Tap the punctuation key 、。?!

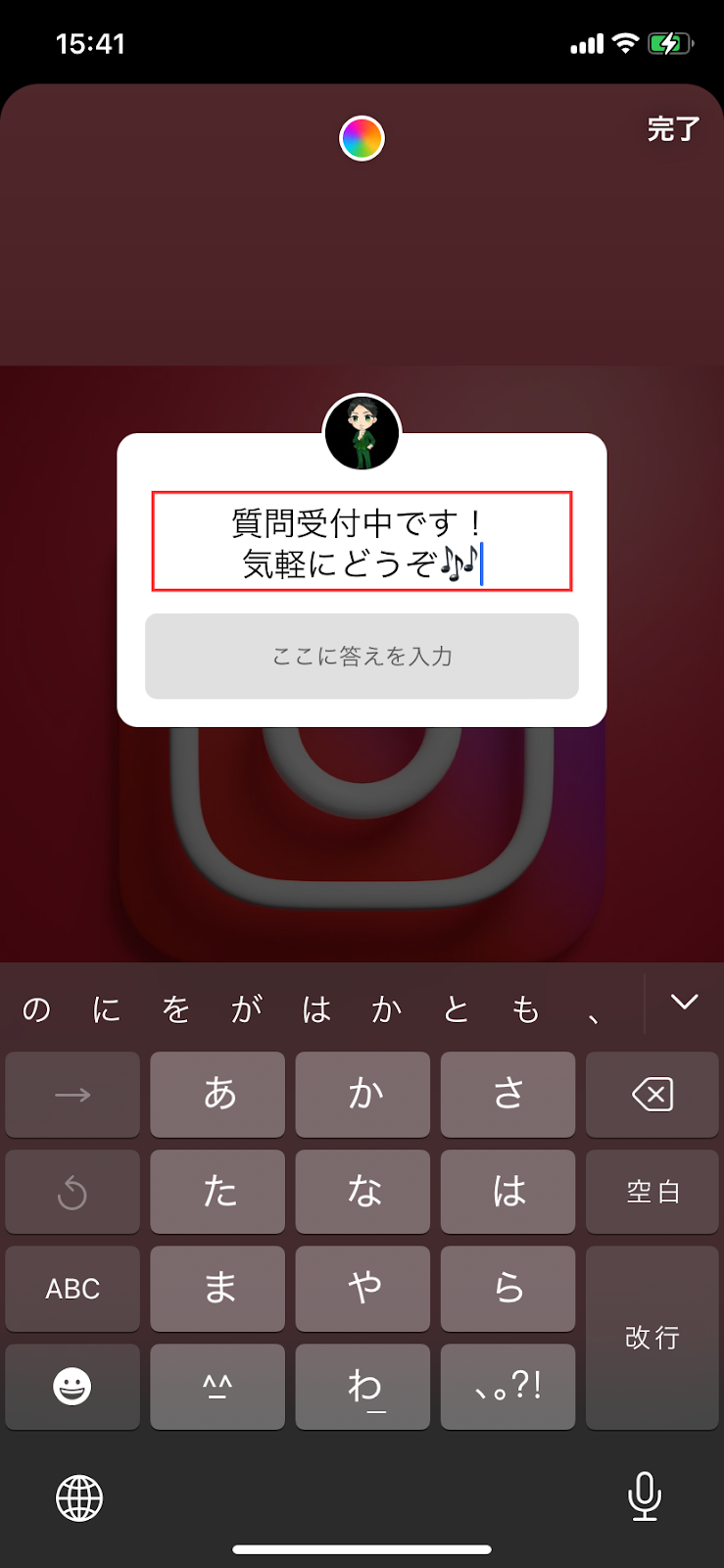point(507,1386)
